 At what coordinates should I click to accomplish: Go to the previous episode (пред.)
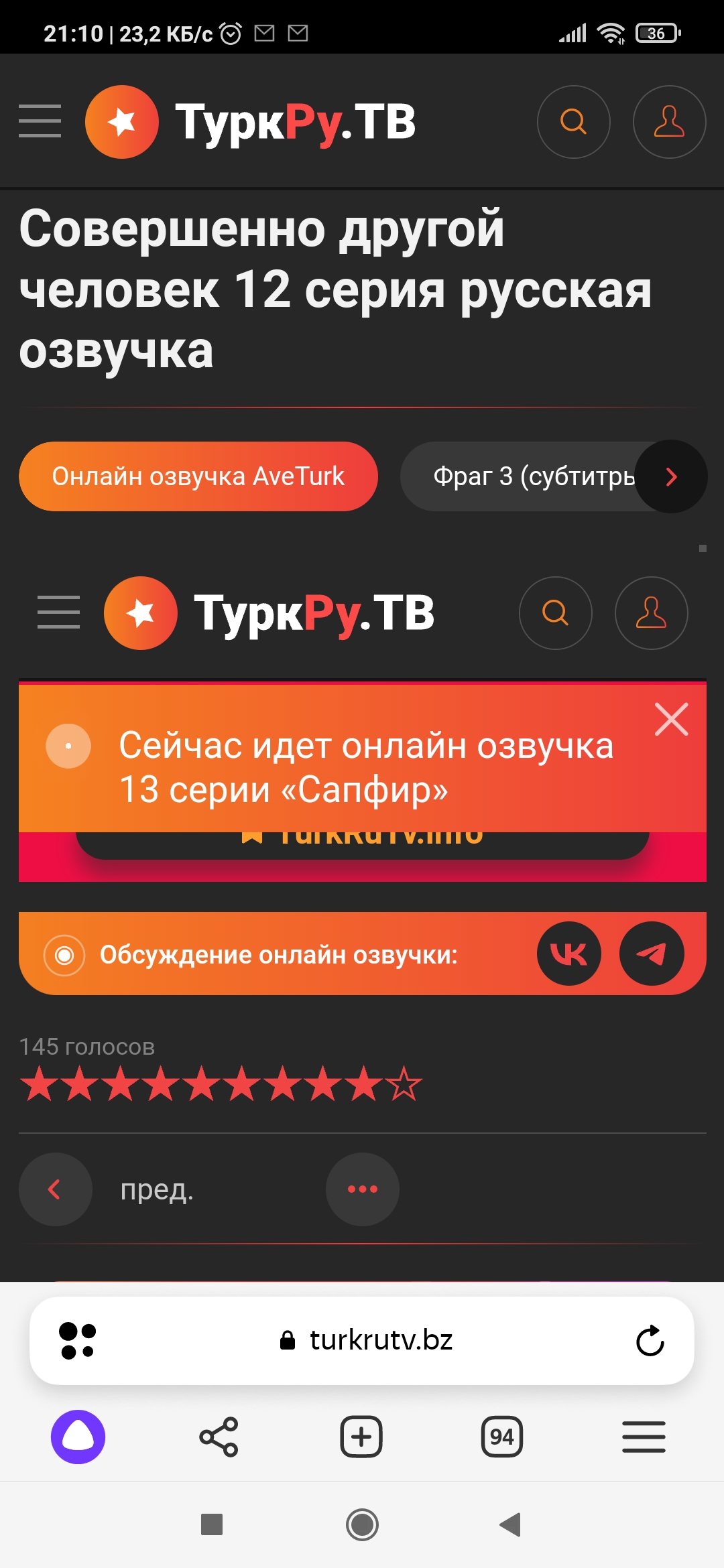coord(56,1189)
